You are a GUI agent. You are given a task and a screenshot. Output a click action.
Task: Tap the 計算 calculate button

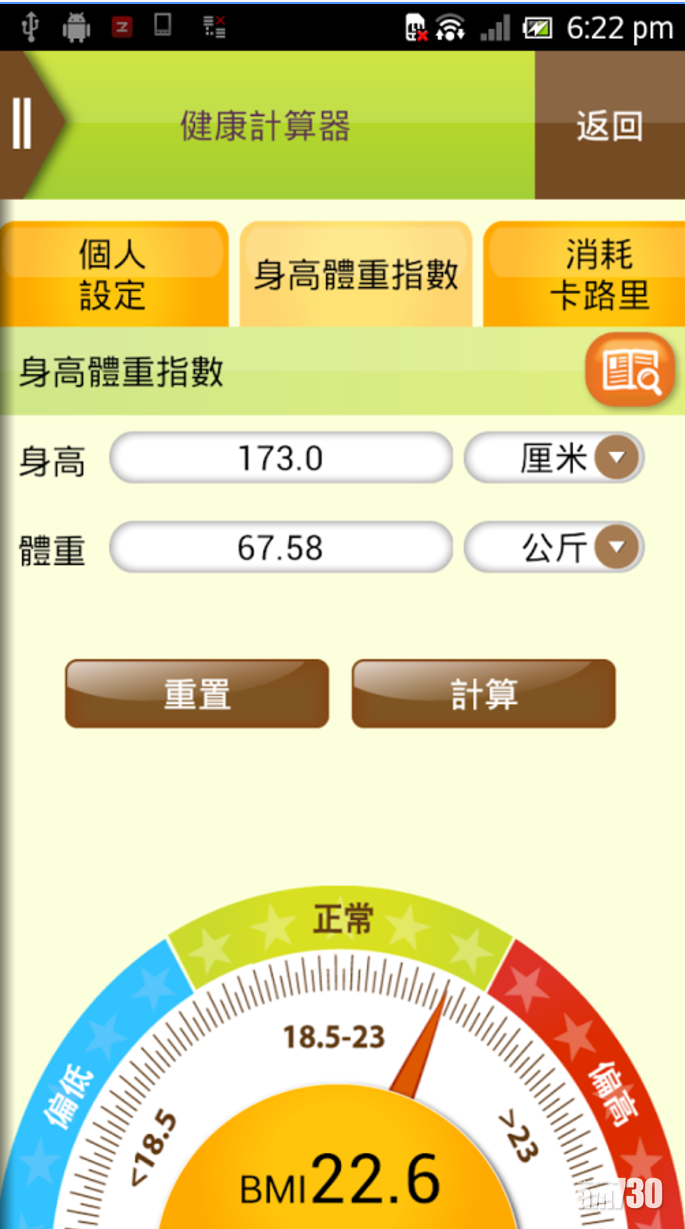[x=484, y=694]
